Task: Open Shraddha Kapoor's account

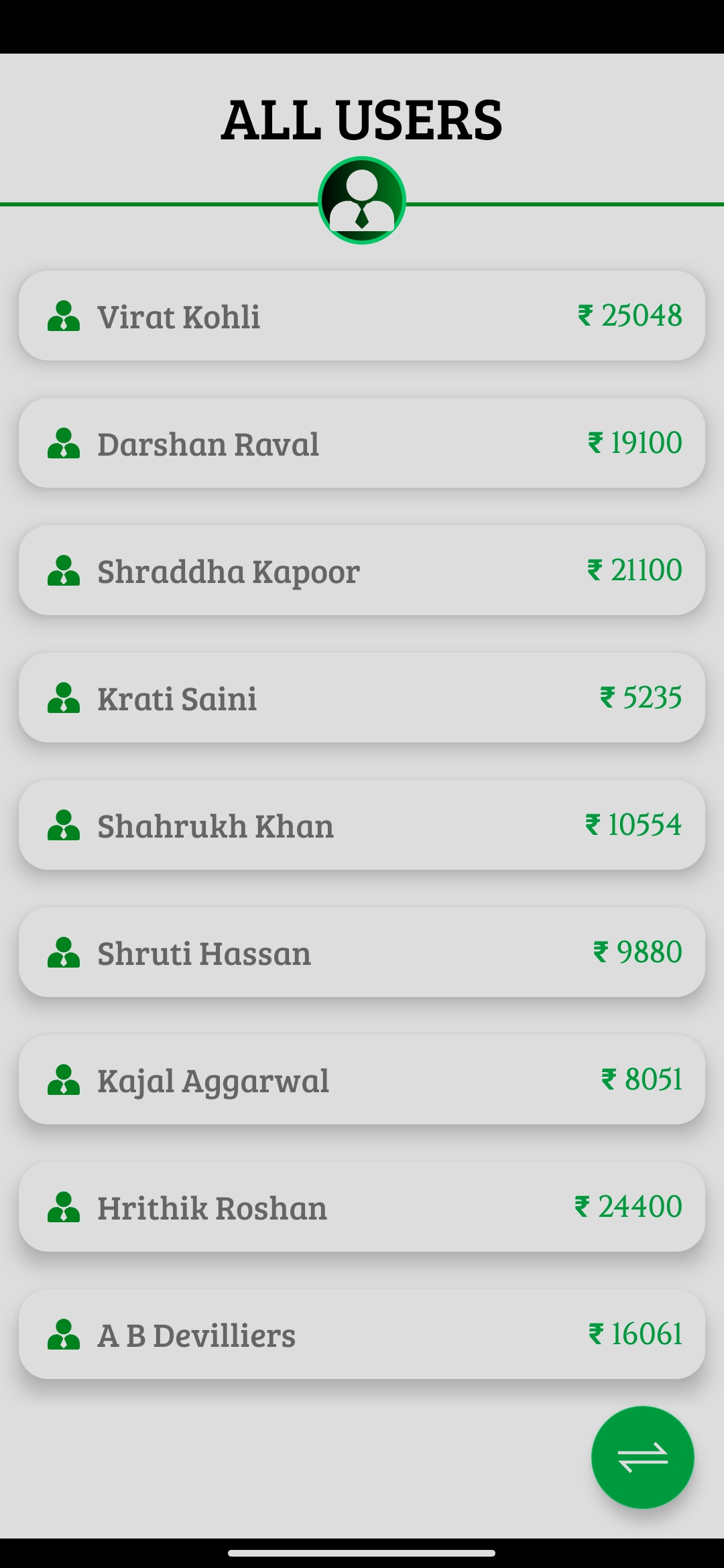Action: pyautogui.click(x=362, y=570)
